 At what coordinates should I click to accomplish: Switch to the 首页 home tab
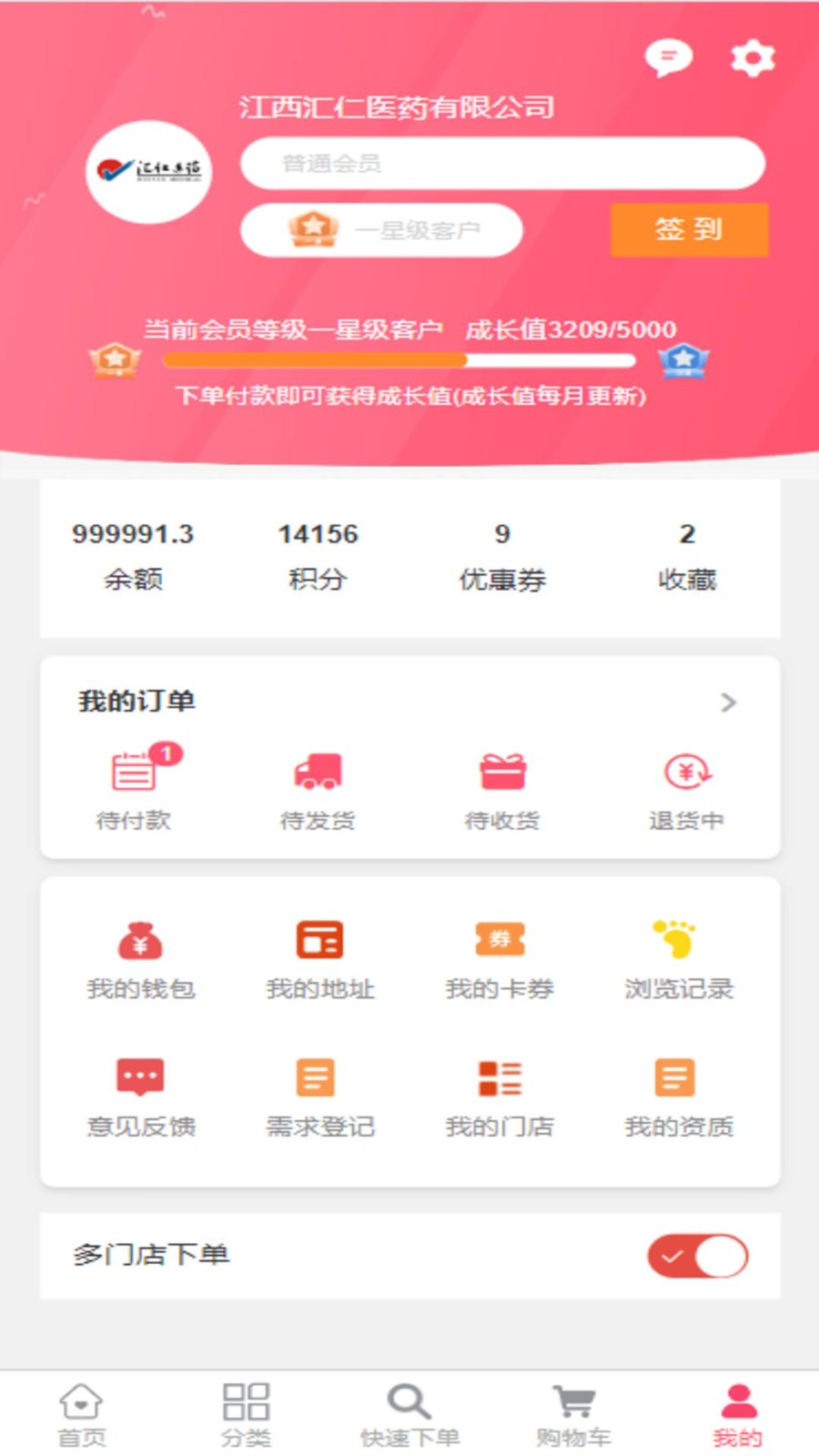[x=82, y=1414]
